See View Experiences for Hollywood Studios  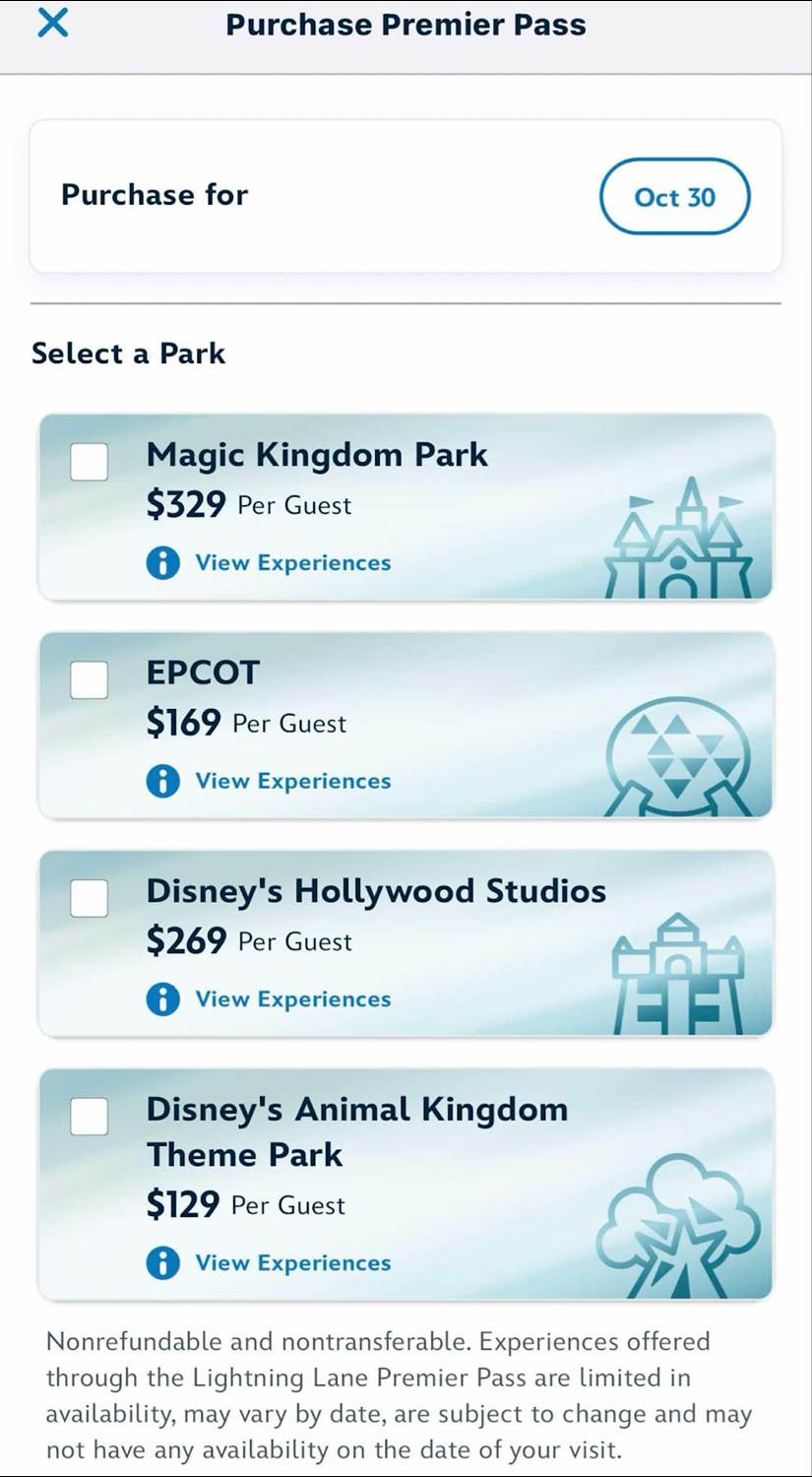click(x=291, y=999)
